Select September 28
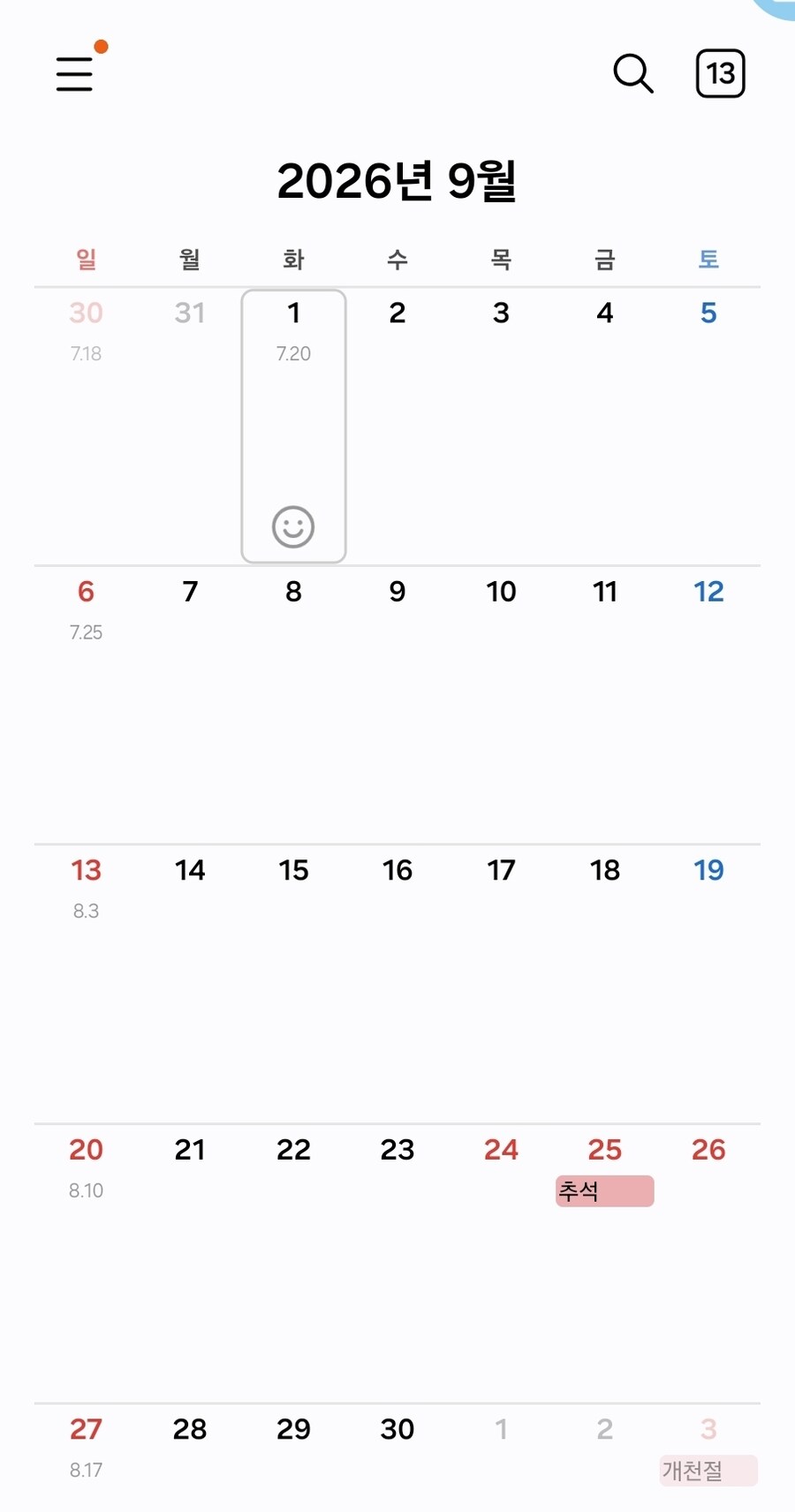Image resolution: width=795 pixels, height=1512 pixels. (190, 1429)
